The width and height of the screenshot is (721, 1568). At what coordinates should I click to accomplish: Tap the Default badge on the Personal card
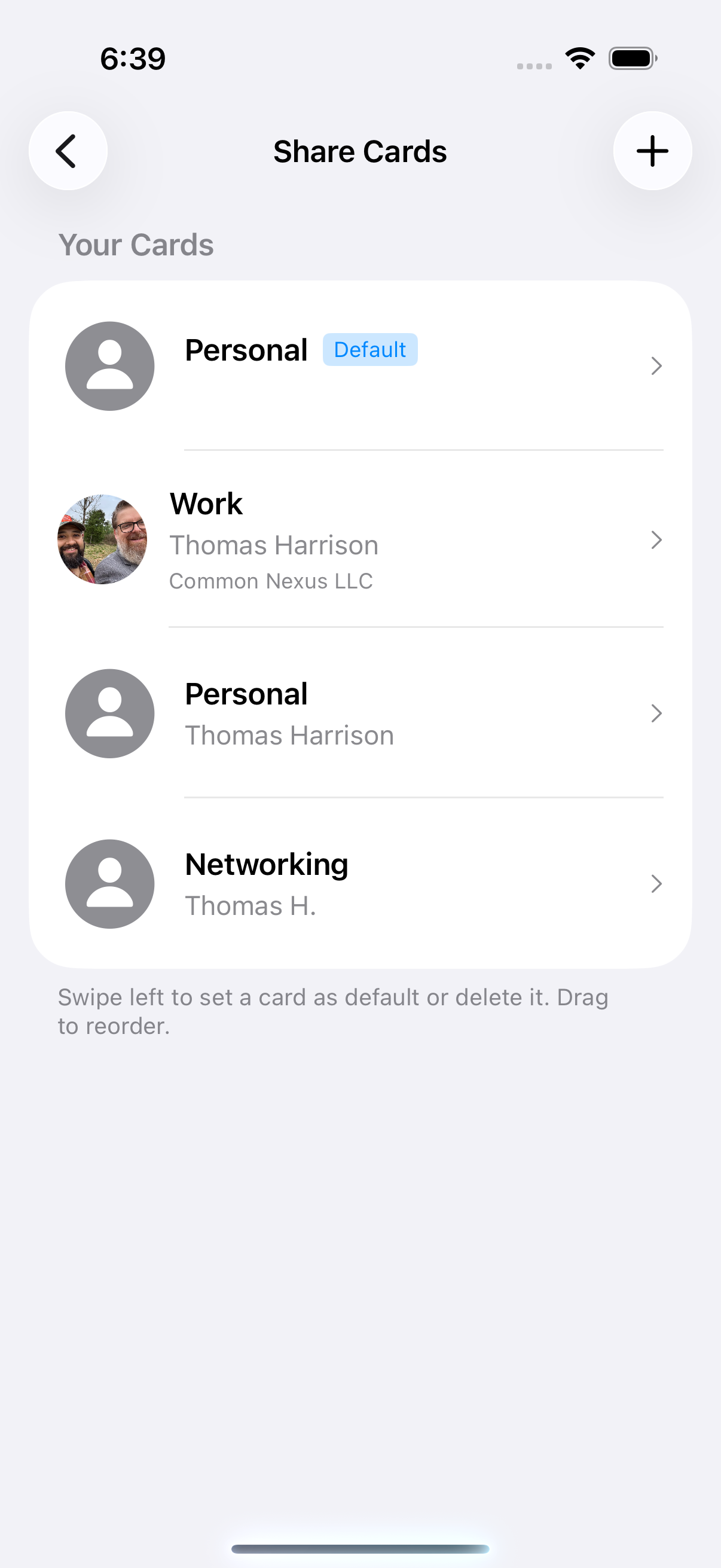370,349
